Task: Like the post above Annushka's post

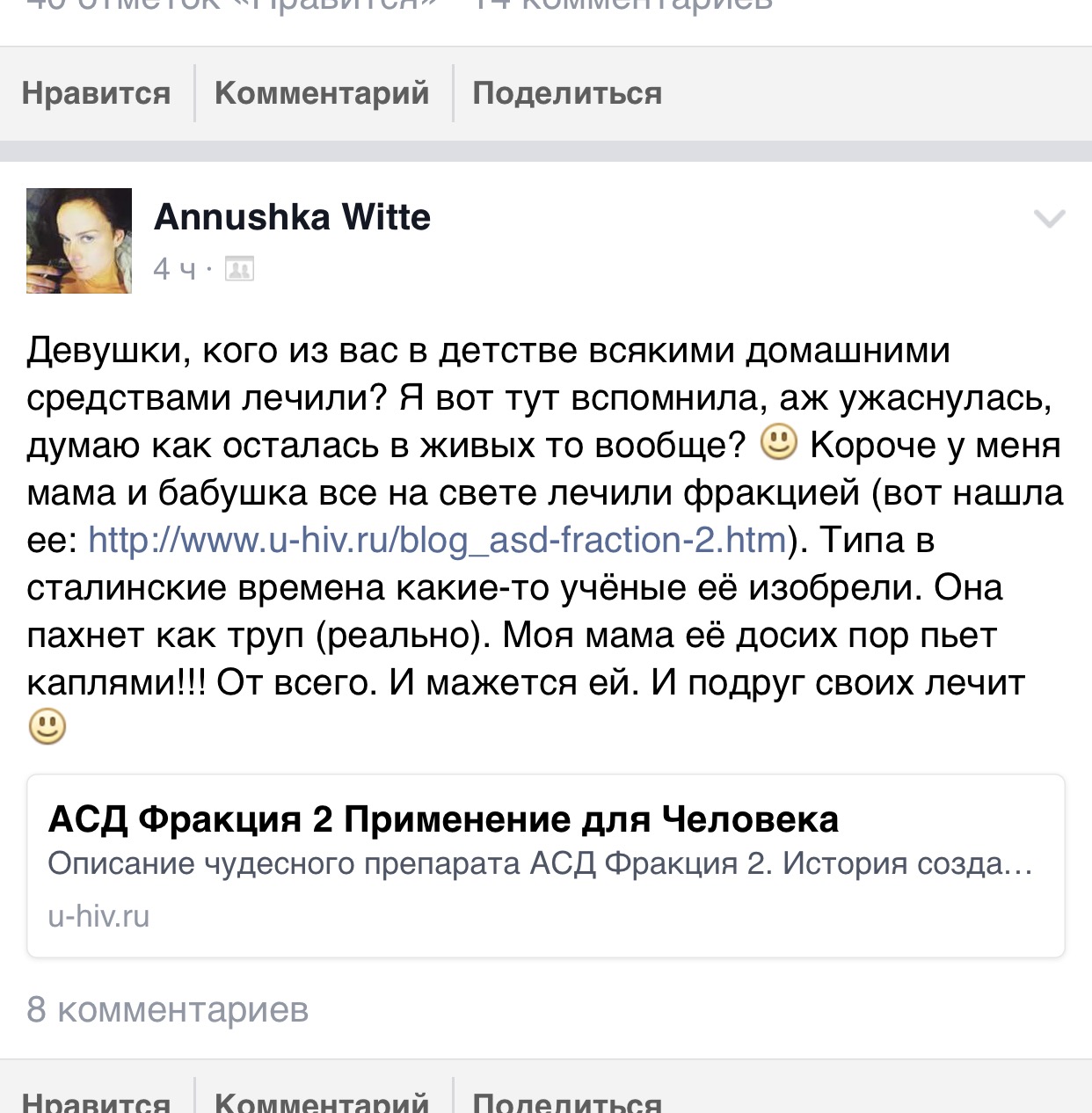Action: pyautogui.click(x=96, y=93)
